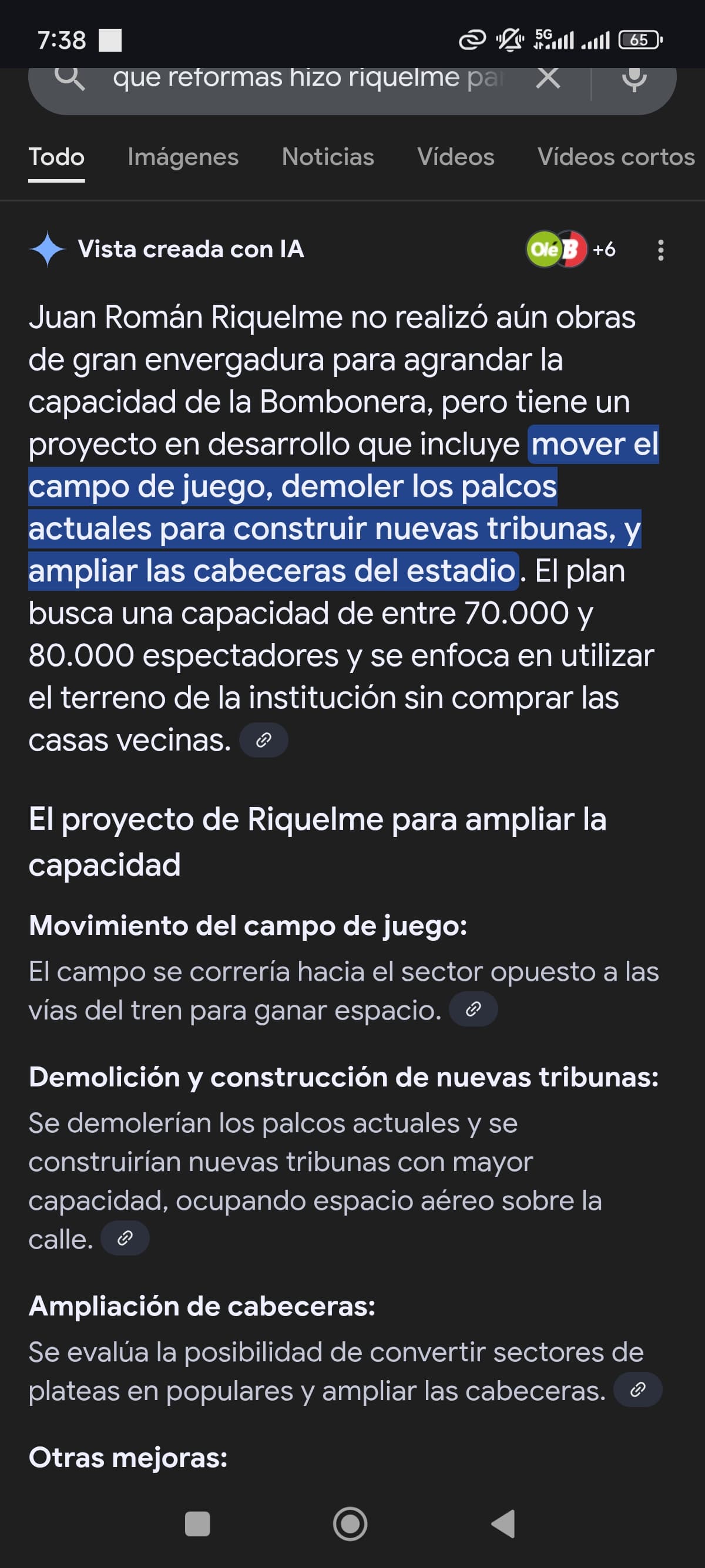Select the Vídeos cortos tab

point(616,157)
